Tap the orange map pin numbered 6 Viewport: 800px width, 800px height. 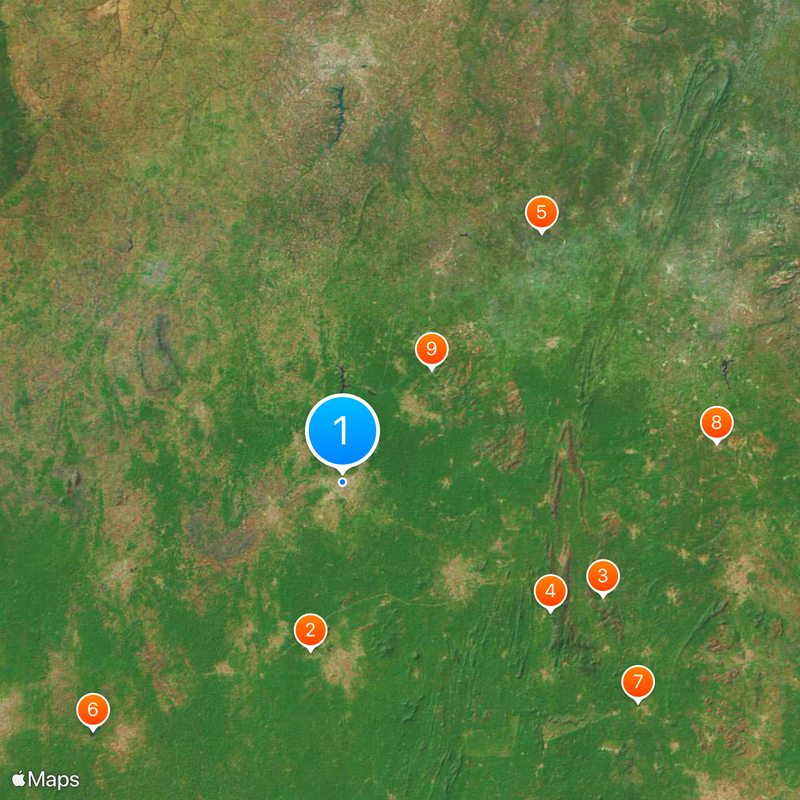pyautogui.click(x=93, y=710)
